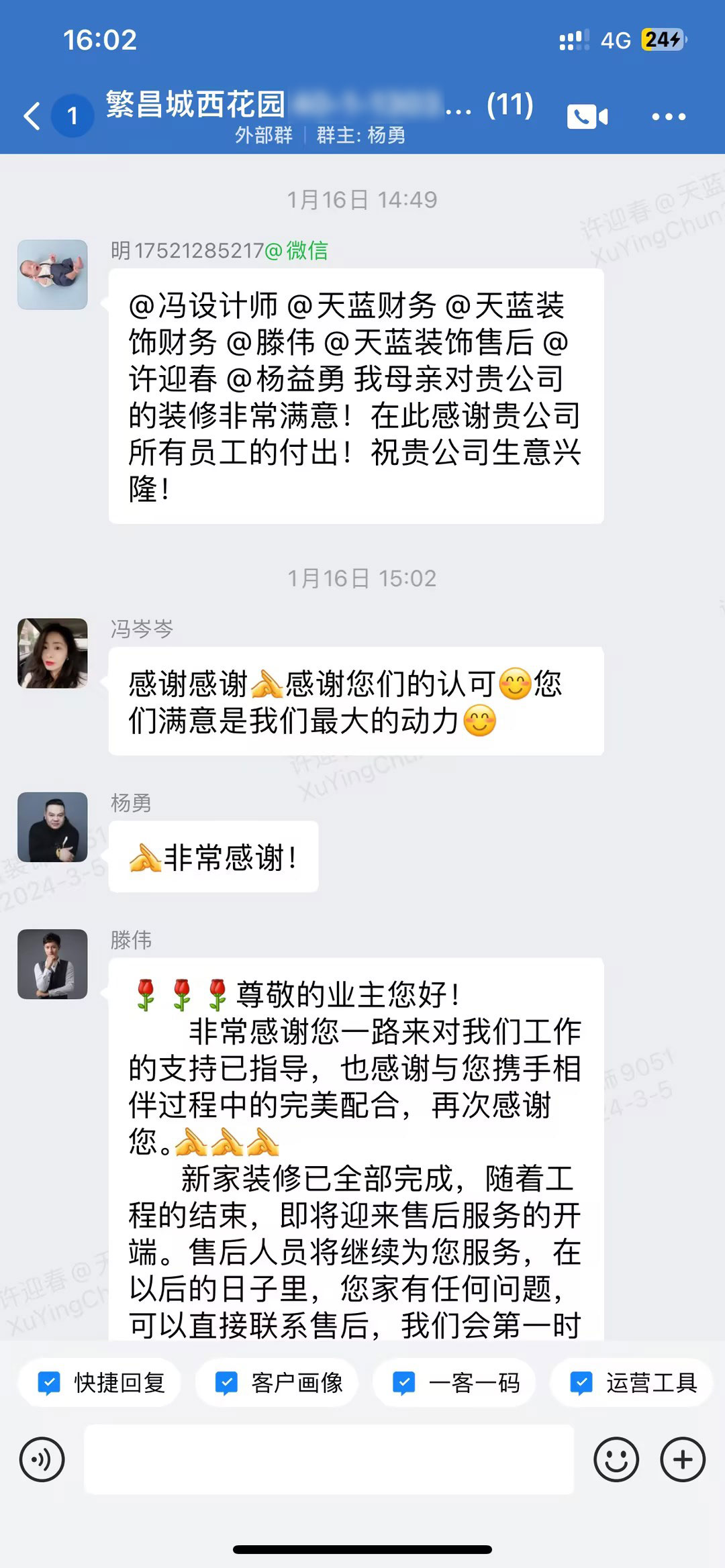Start a group voice or video call
Screen dimensions: 725x1568
click(x=587, y=117)
